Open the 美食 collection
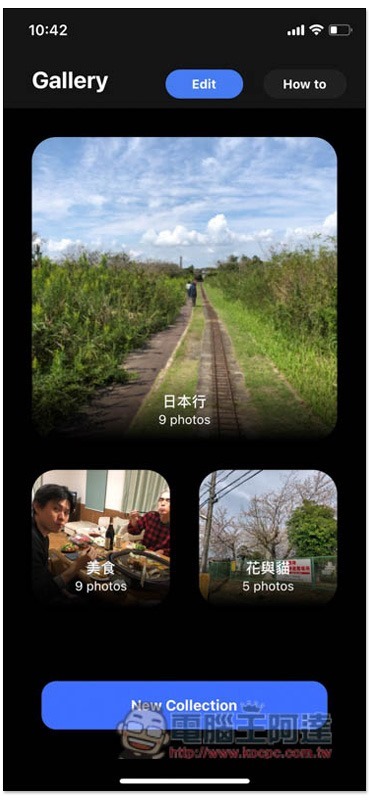Image resolution: width=369 pixels, height=800 pixels. [x=101, y=537]
